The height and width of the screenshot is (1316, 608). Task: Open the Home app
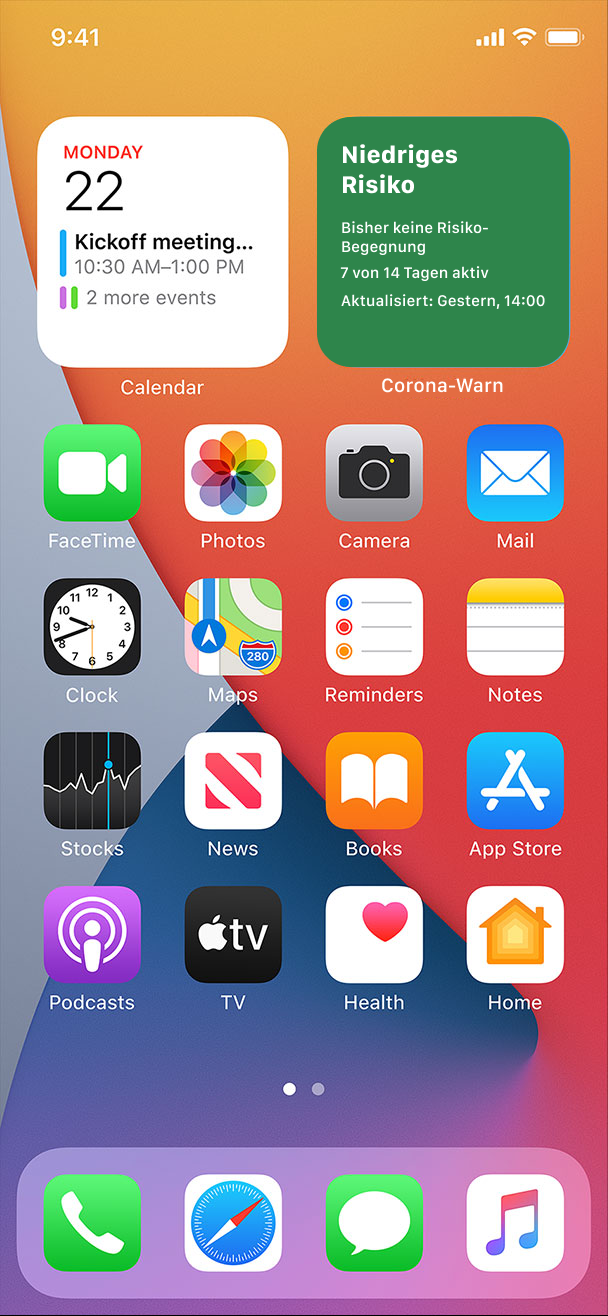tap(515, 935)
